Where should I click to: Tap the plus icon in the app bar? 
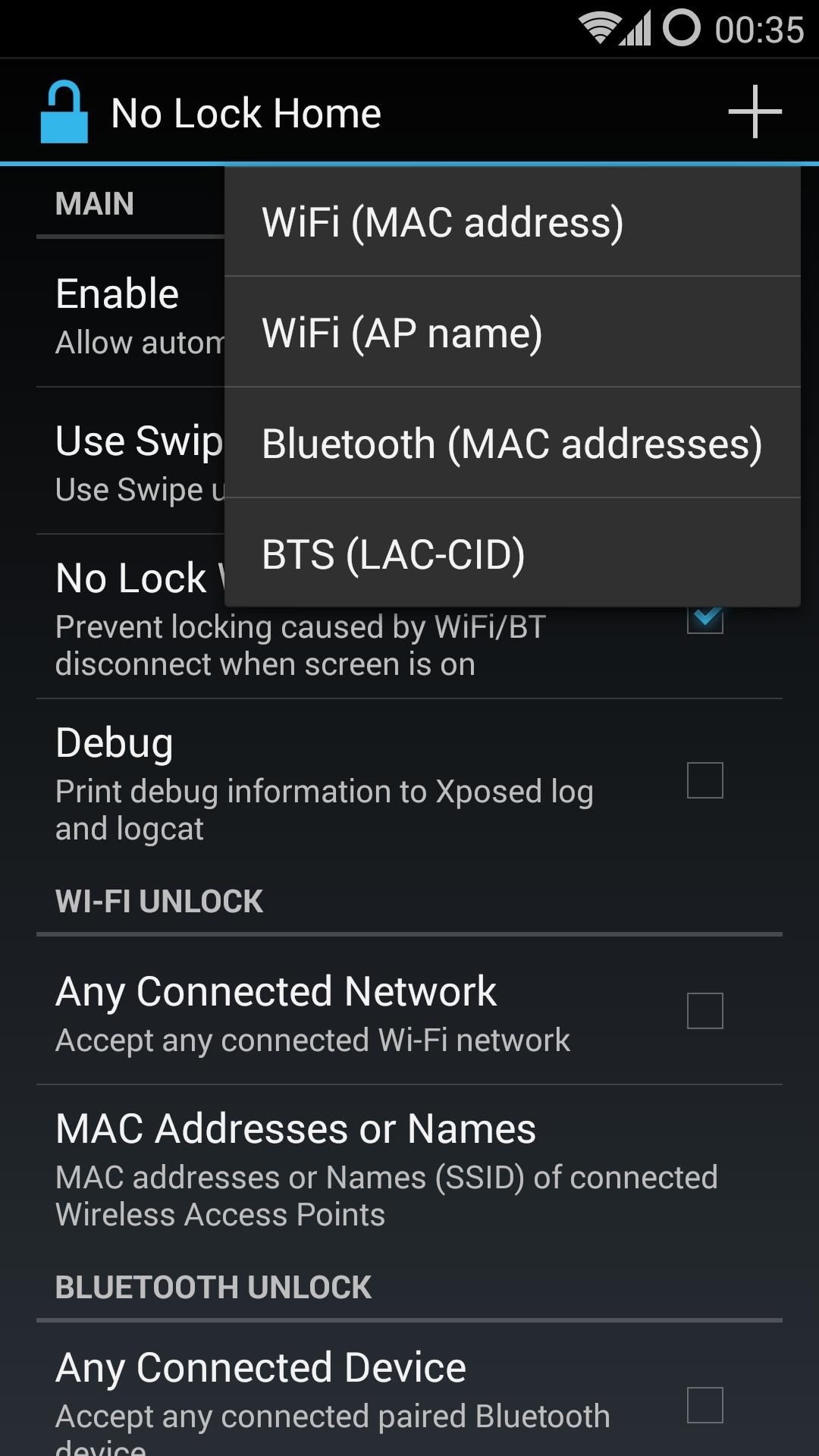click(x=755, y=112)
